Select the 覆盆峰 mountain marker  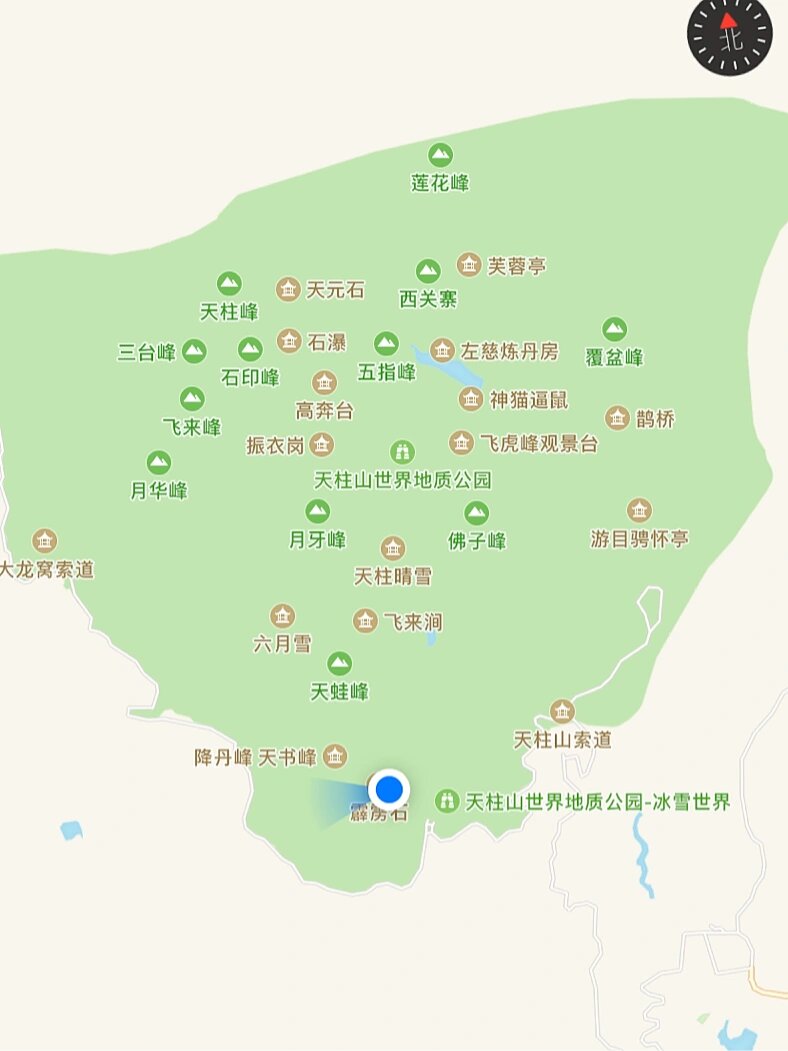click(x=614, y=330)
